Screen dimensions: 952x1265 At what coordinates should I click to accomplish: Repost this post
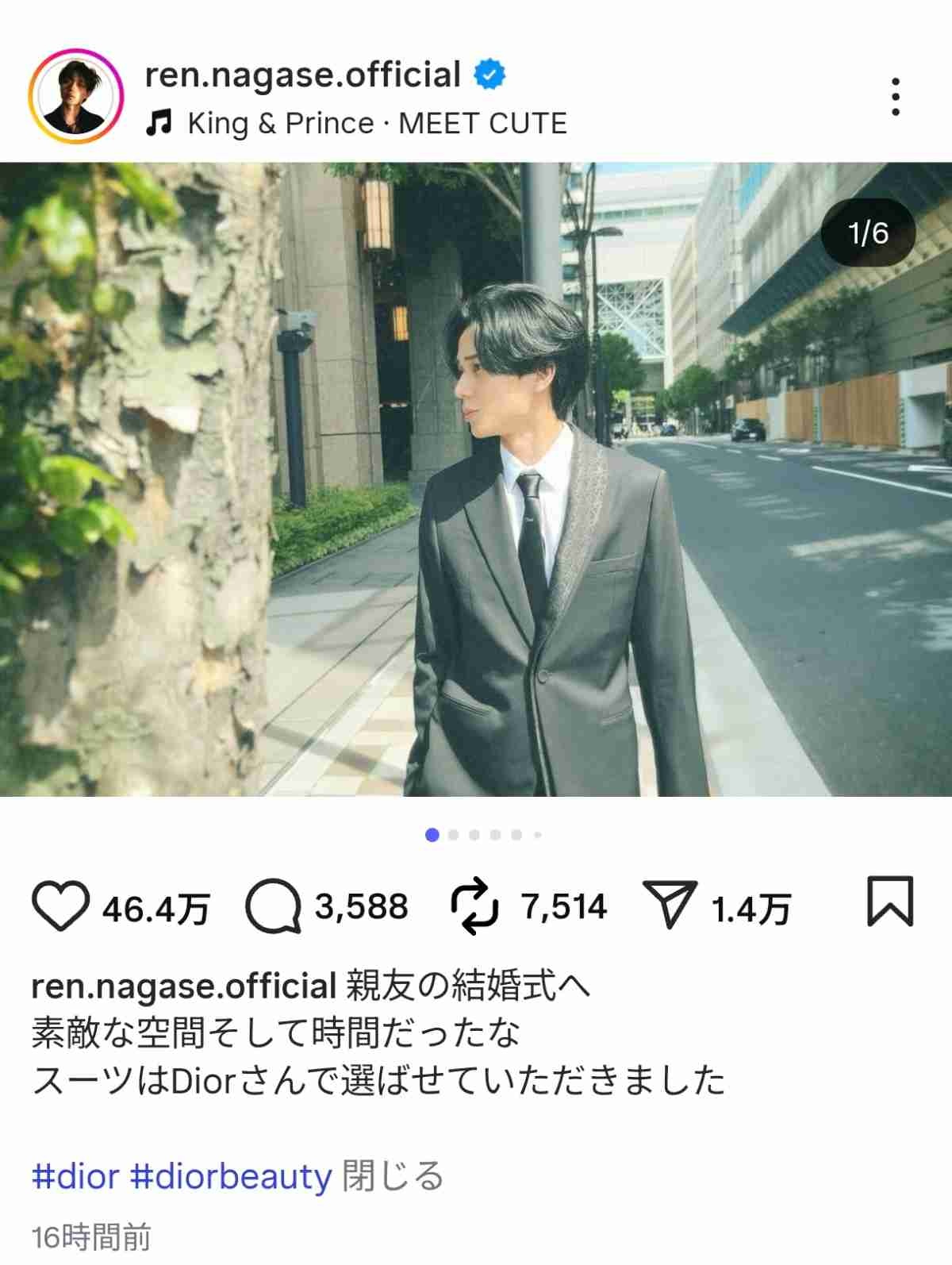[x=474, y=906]
